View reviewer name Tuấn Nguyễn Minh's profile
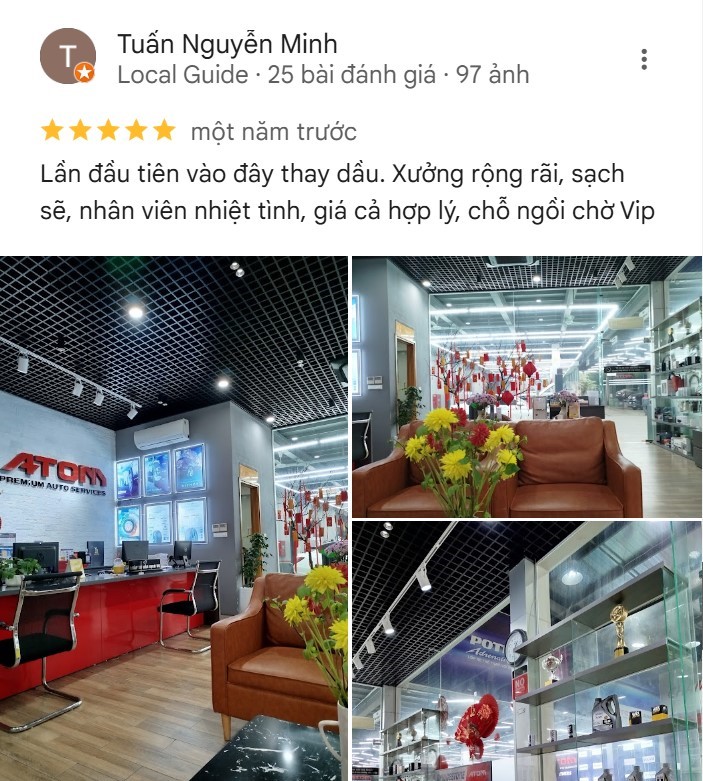 point(227,44)
